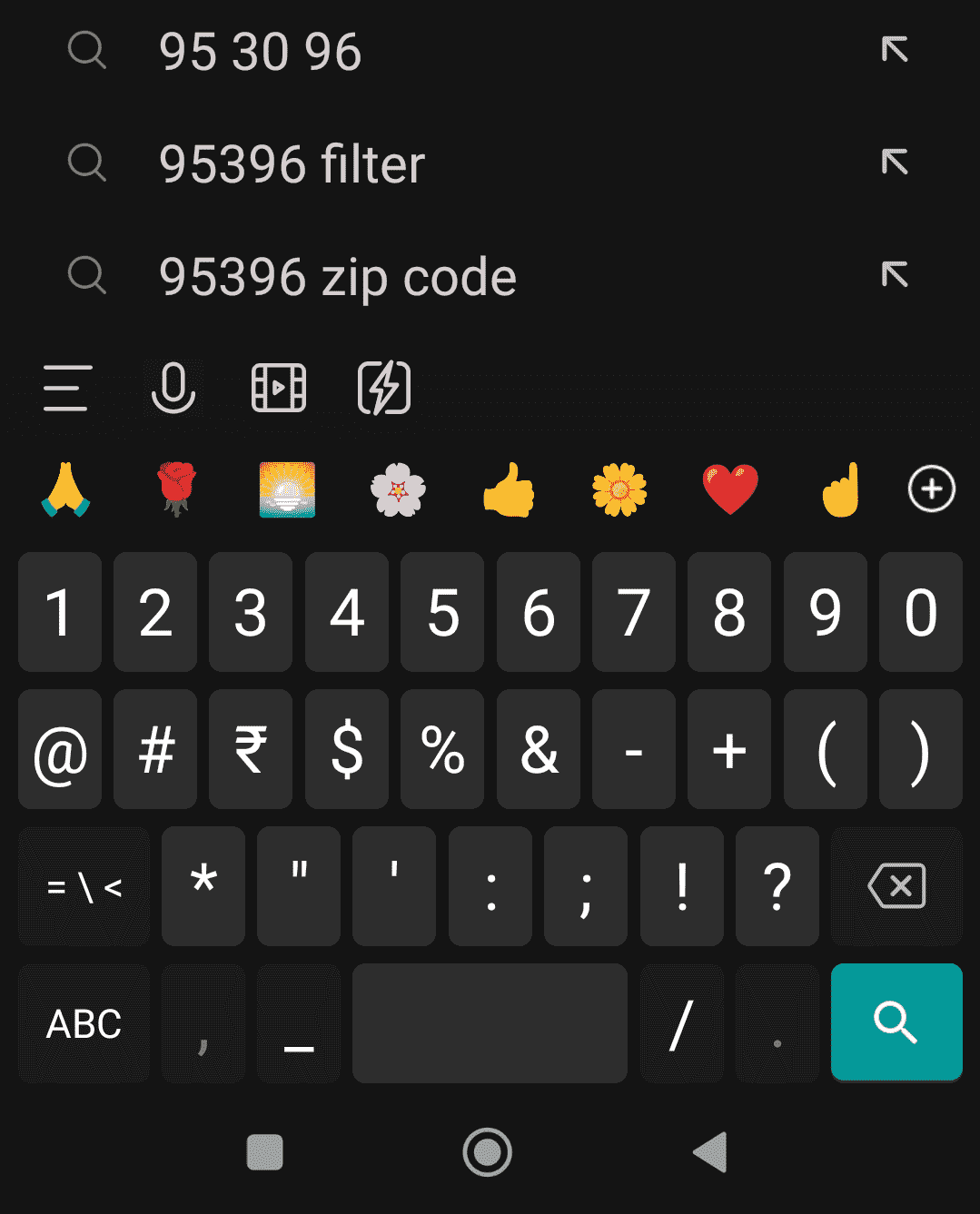
Task: Open the keyboard media clip icon
Action: 278,389
